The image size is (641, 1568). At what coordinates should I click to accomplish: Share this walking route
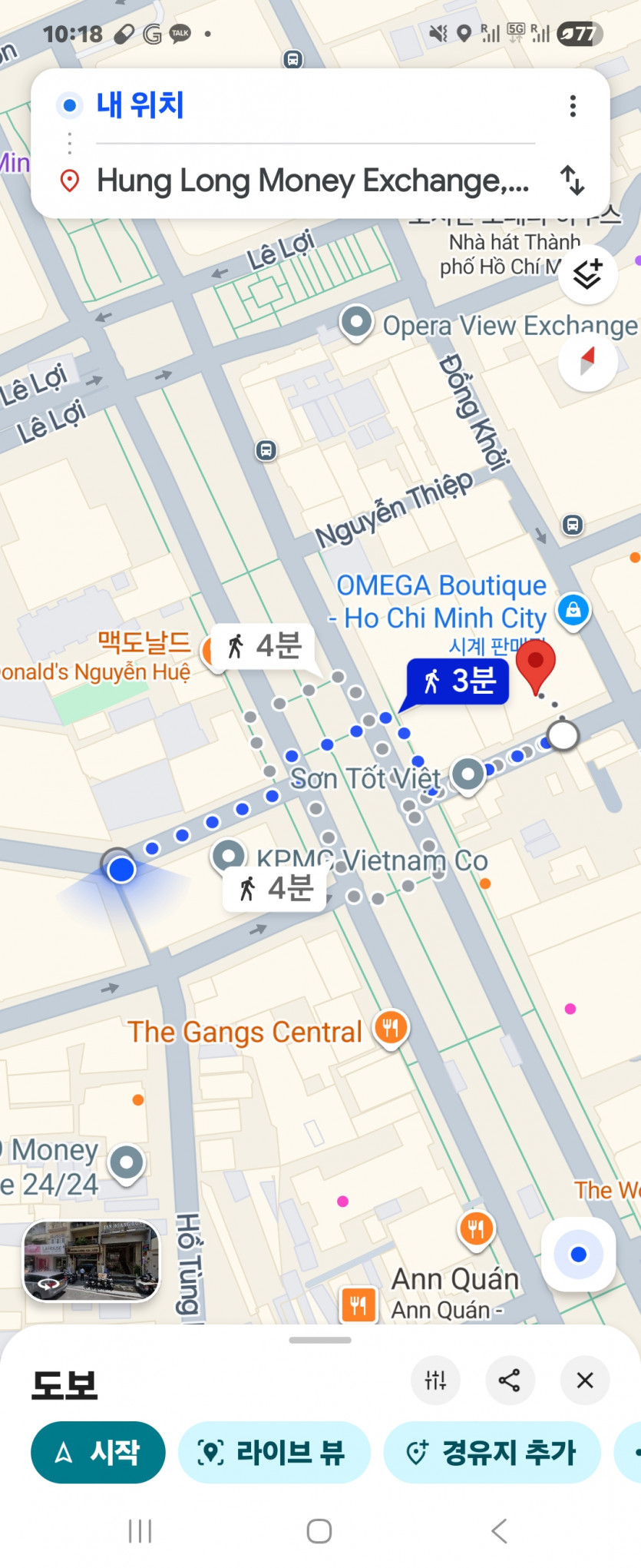click(510, 1381)
